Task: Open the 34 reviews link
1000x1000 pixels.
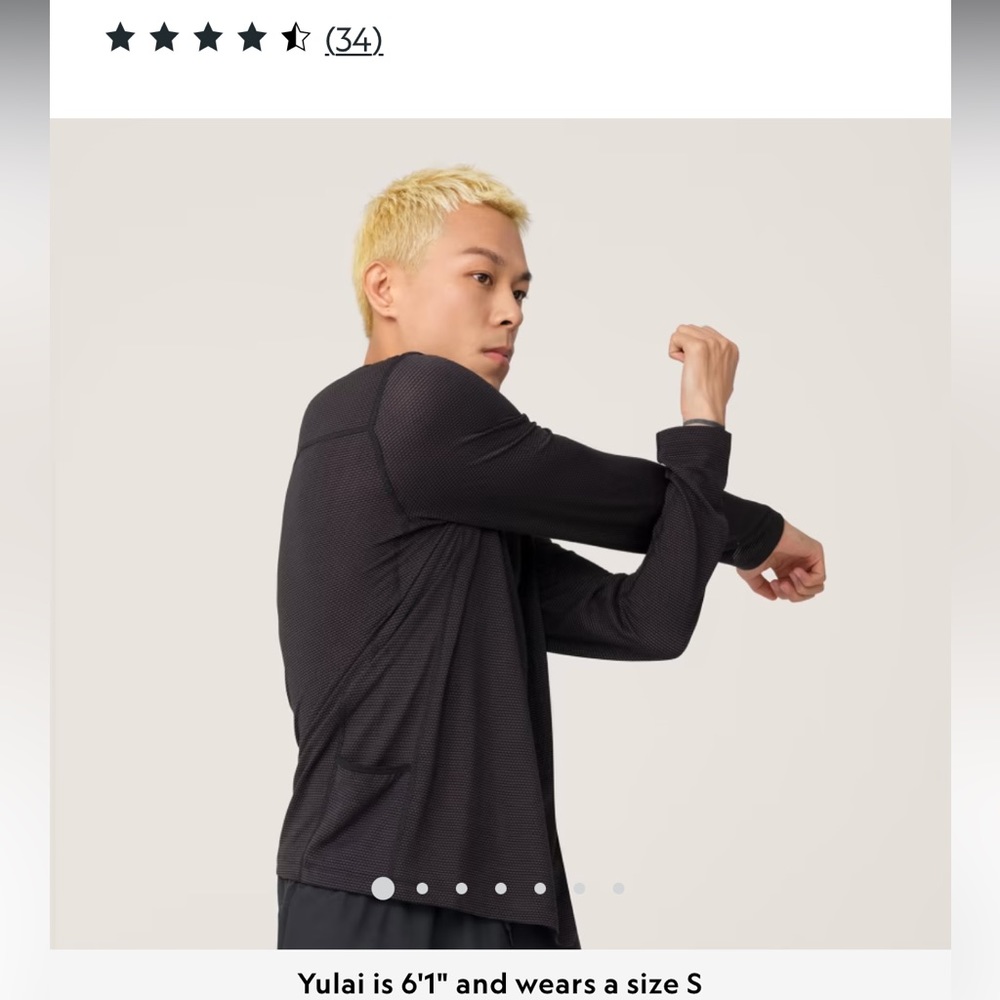Action: point(354,40)
